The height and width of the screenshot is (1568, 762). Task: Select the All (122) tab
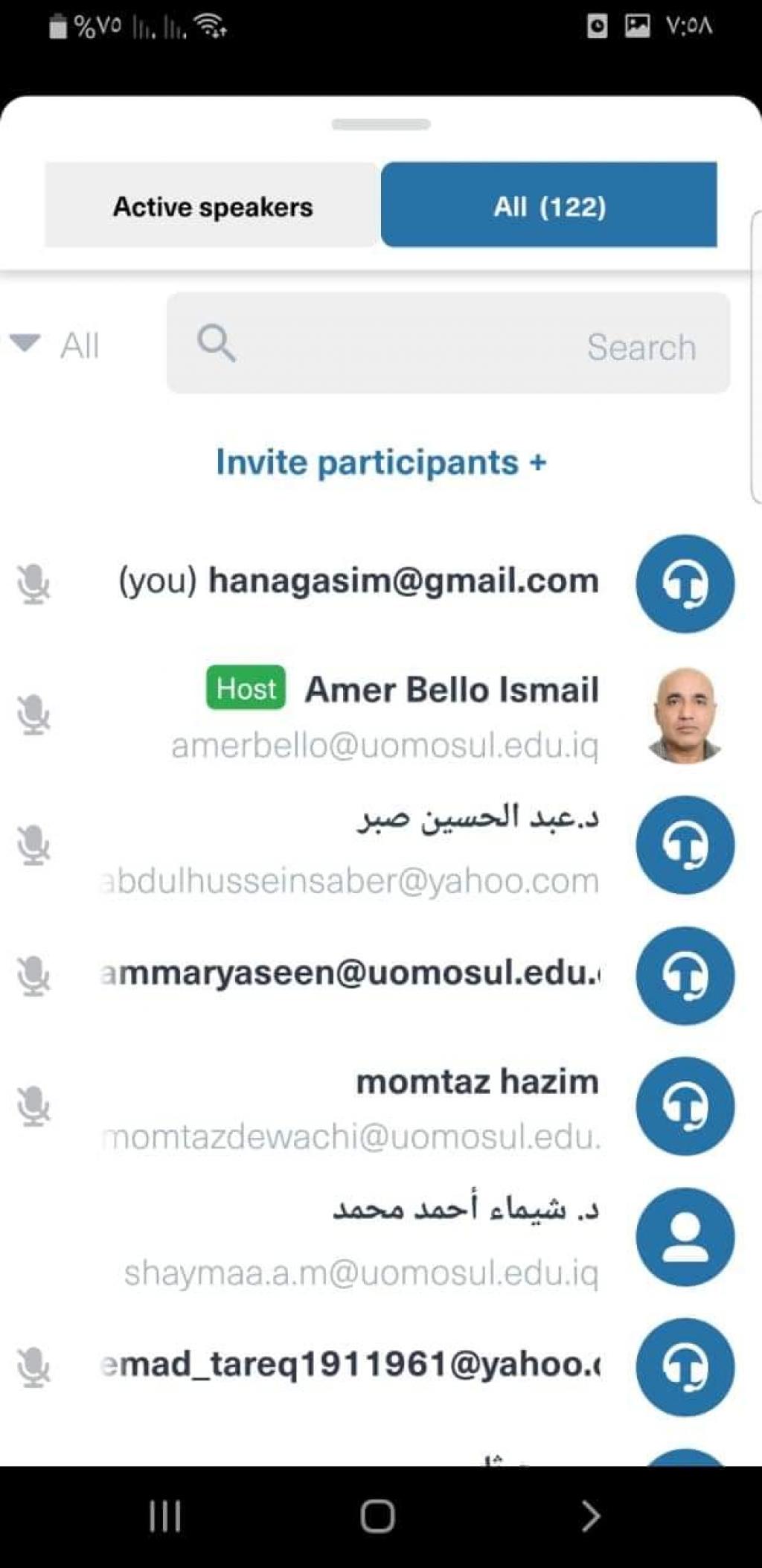pos(549,205)
